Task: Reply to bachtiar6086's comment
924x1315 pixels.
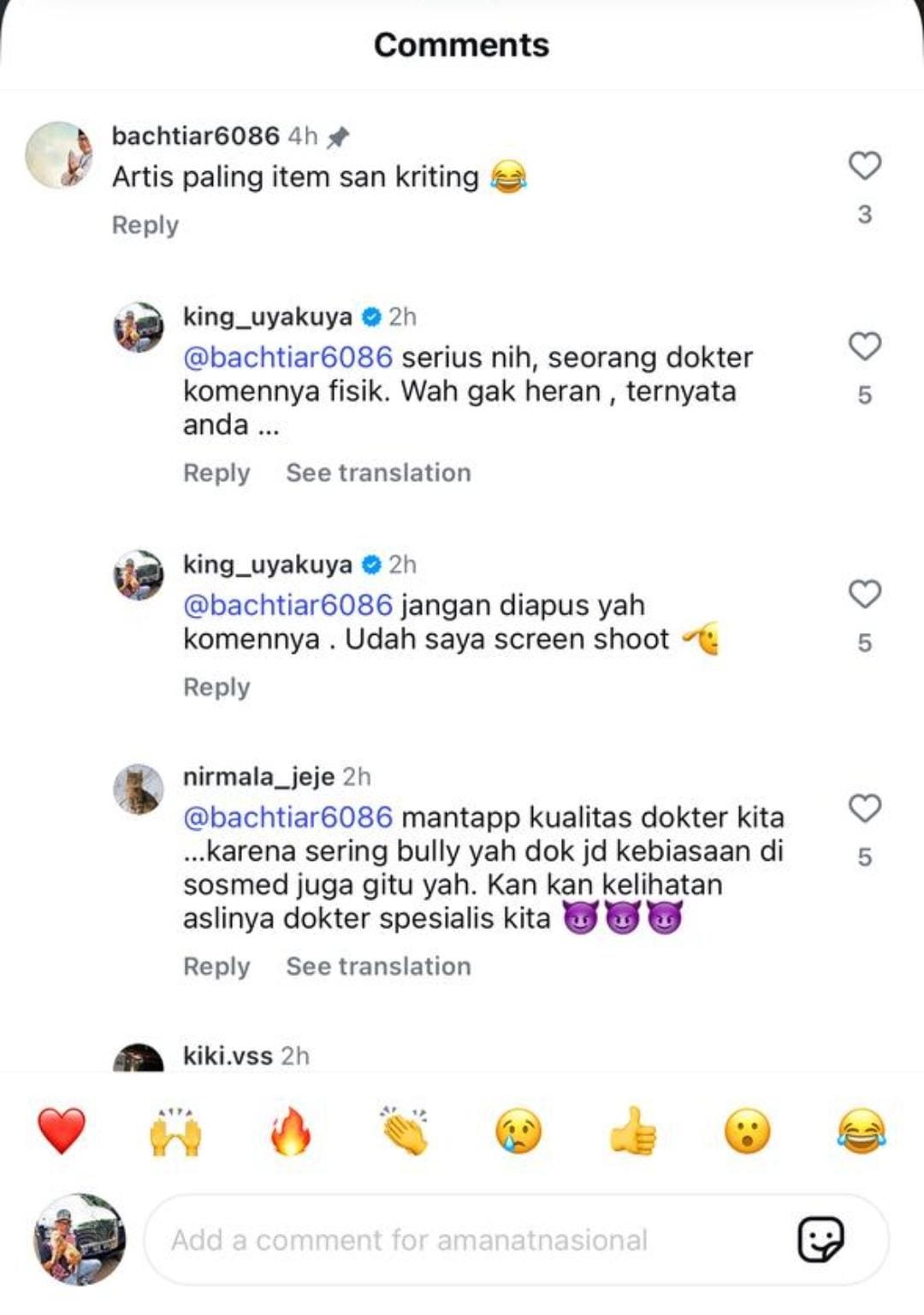Action: 145,225
